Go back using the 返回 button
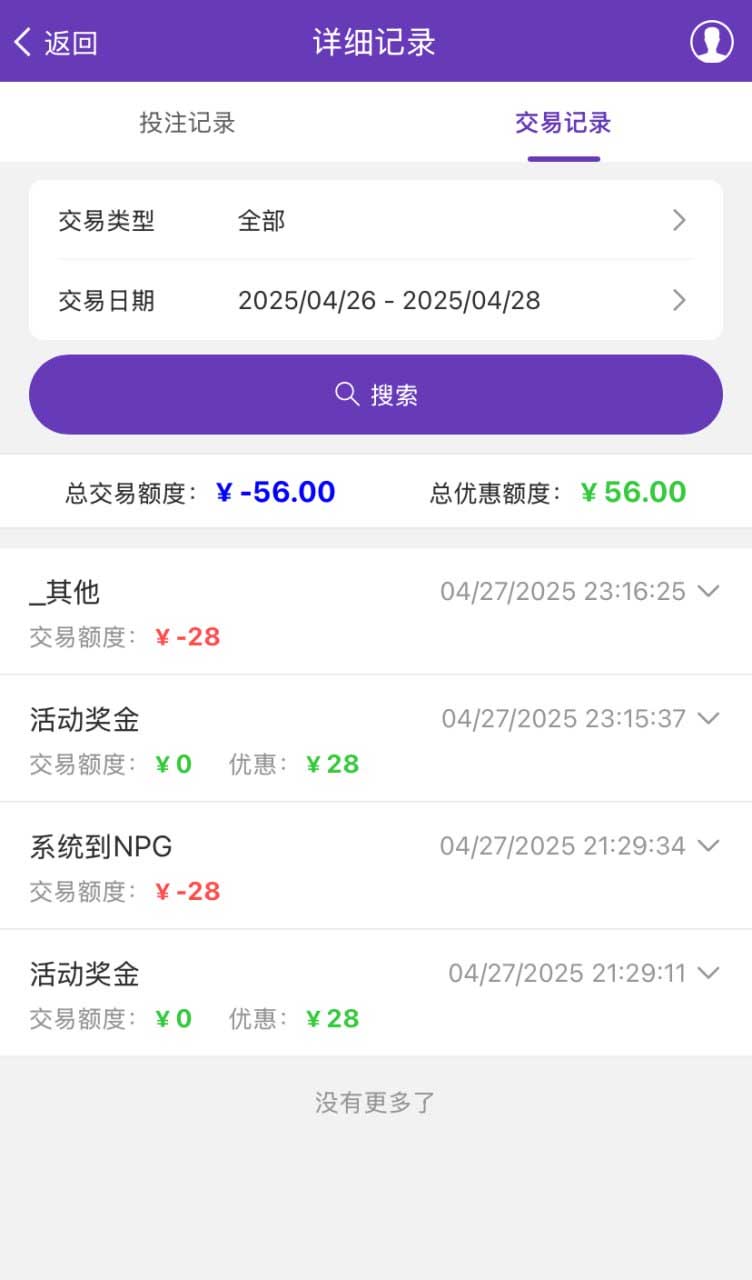 pos(55,42)
